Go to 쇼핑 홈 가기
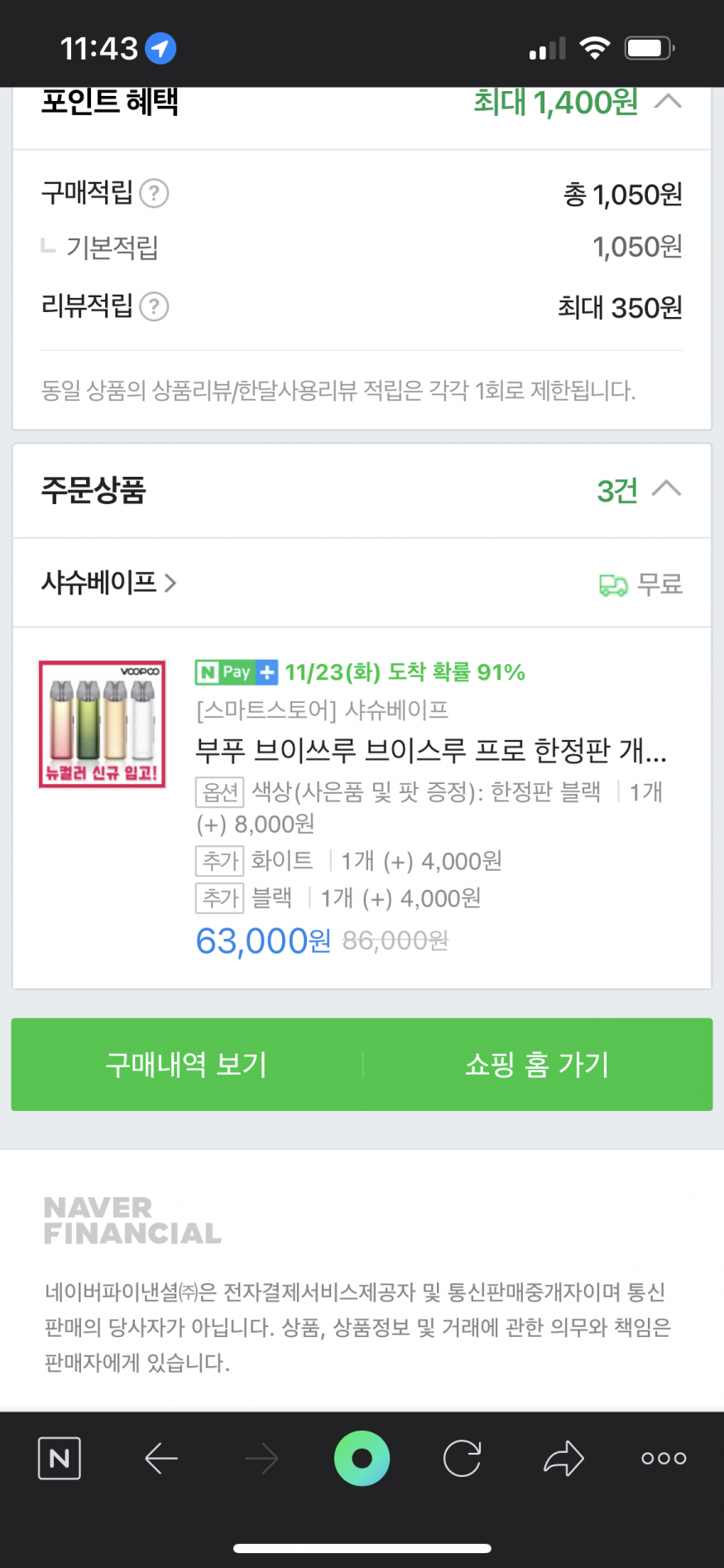Image resolution: width=724 pixels, height=1568 pixels. tap(537, 1064)
